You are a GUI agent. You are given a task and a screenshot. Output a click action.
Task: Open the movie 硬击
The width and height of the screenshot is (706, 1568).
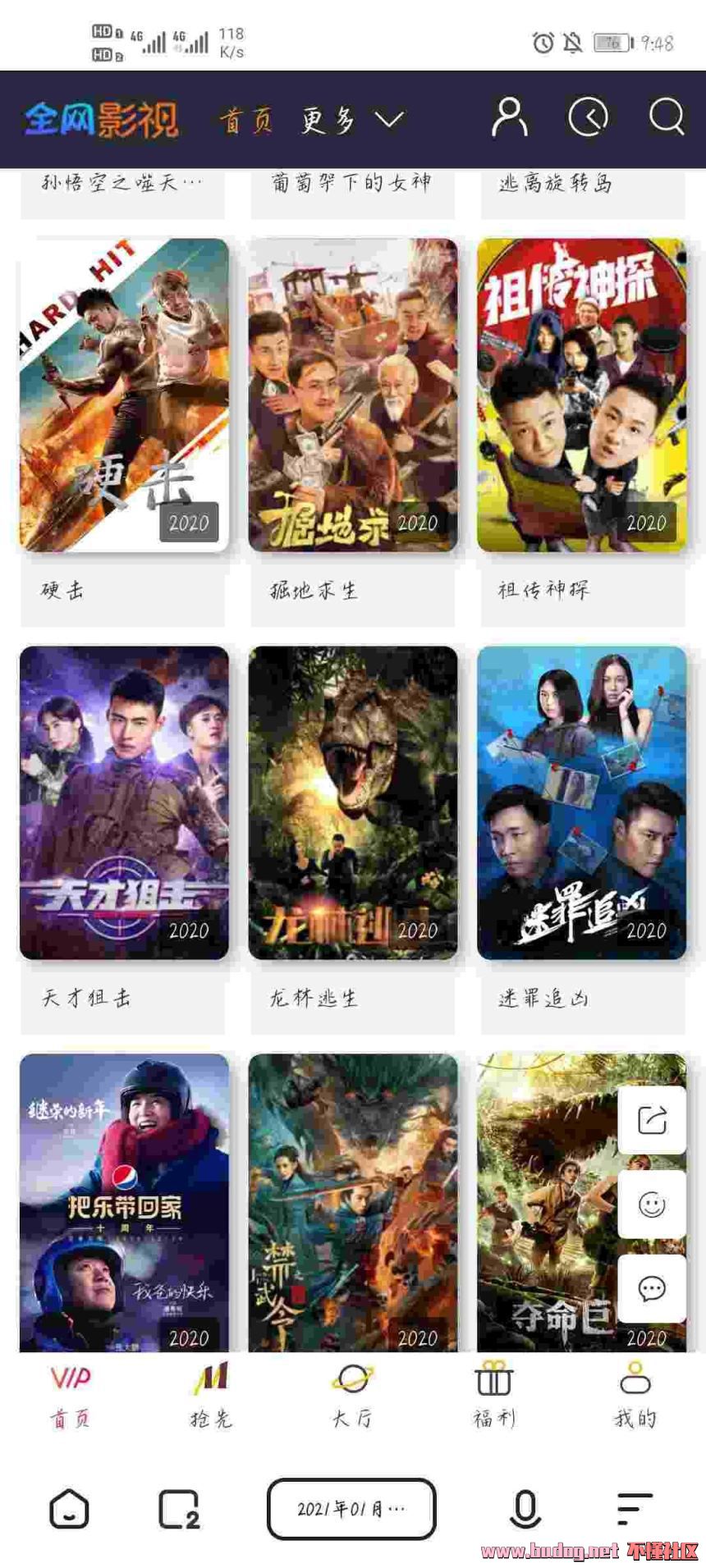click(124, 395)
